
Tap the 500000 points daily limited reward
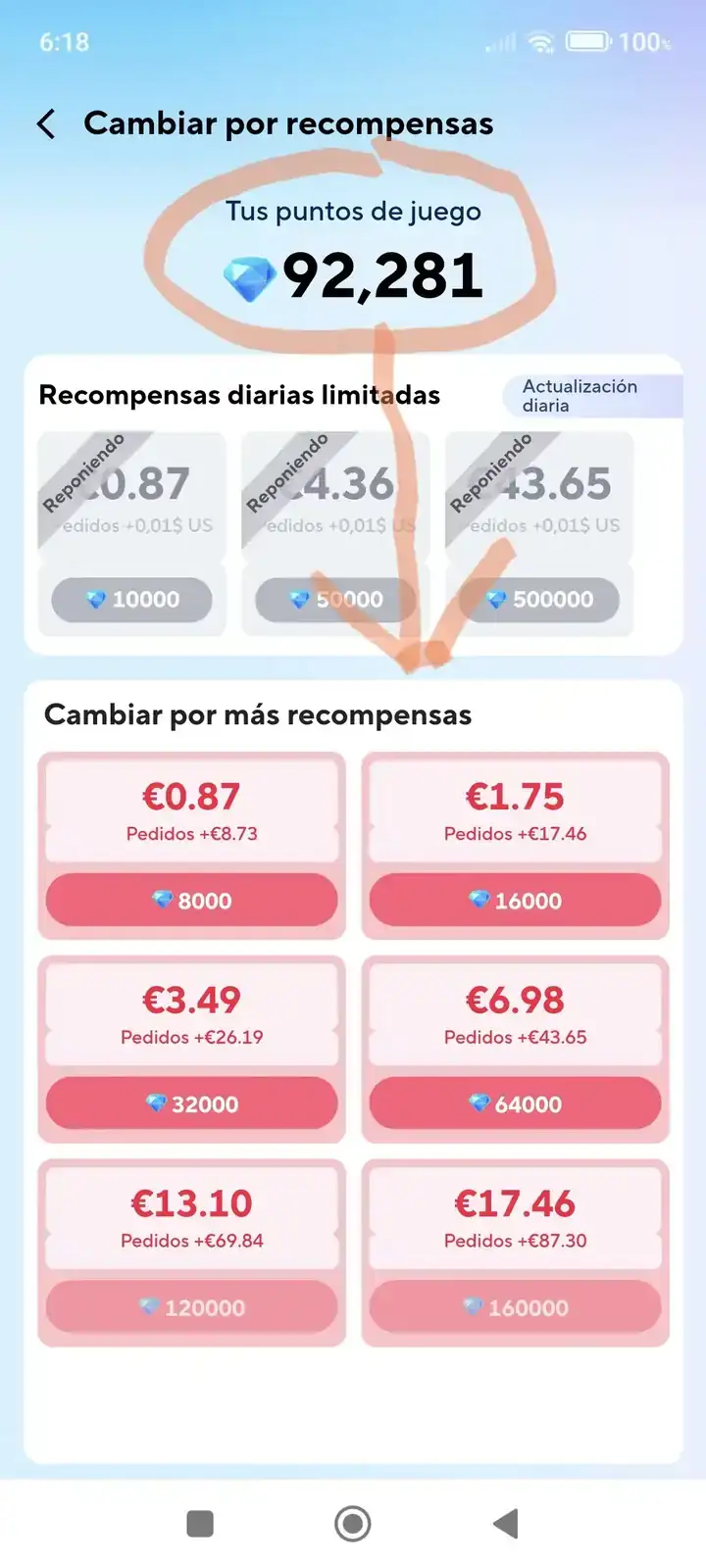[539, 599]
